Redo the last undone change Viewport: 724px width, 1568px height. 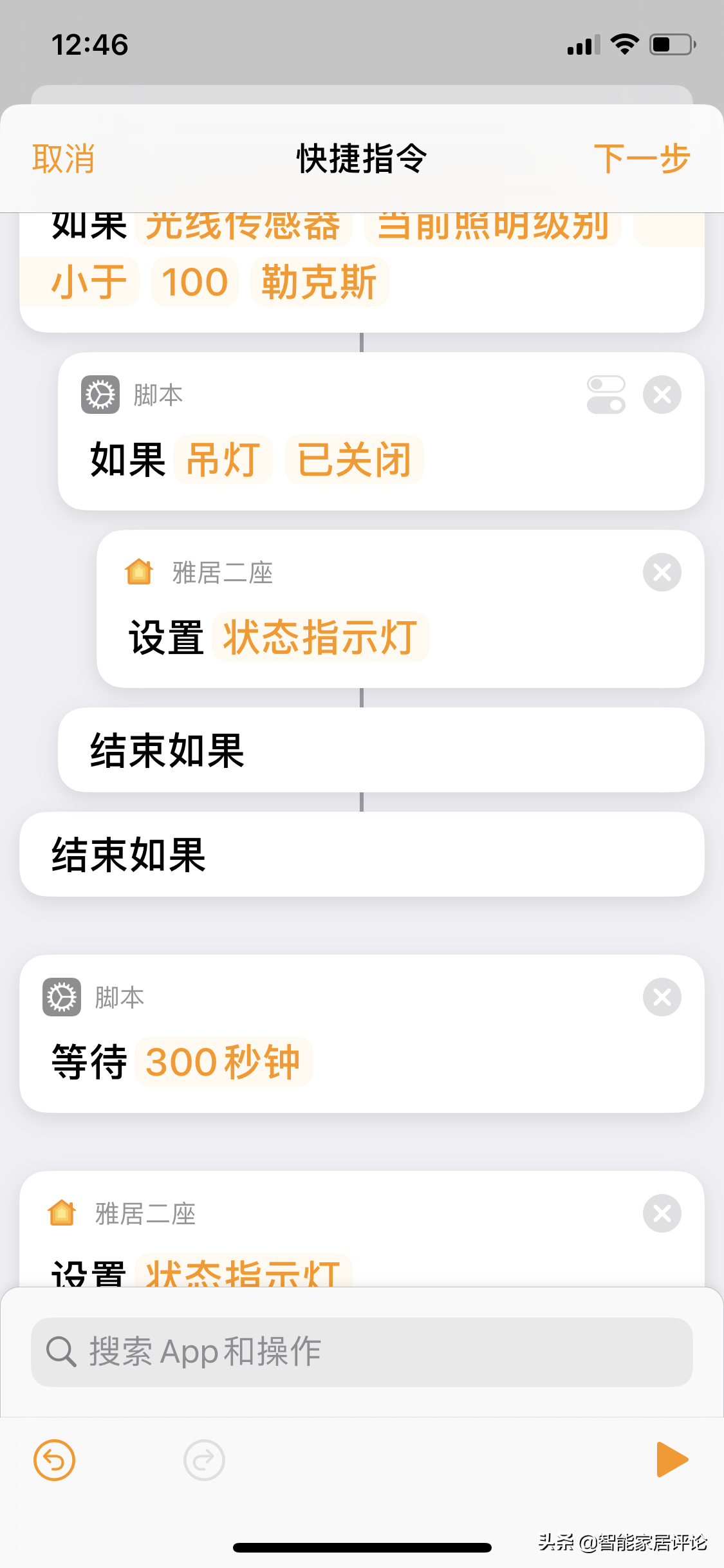pos(204,1460)
